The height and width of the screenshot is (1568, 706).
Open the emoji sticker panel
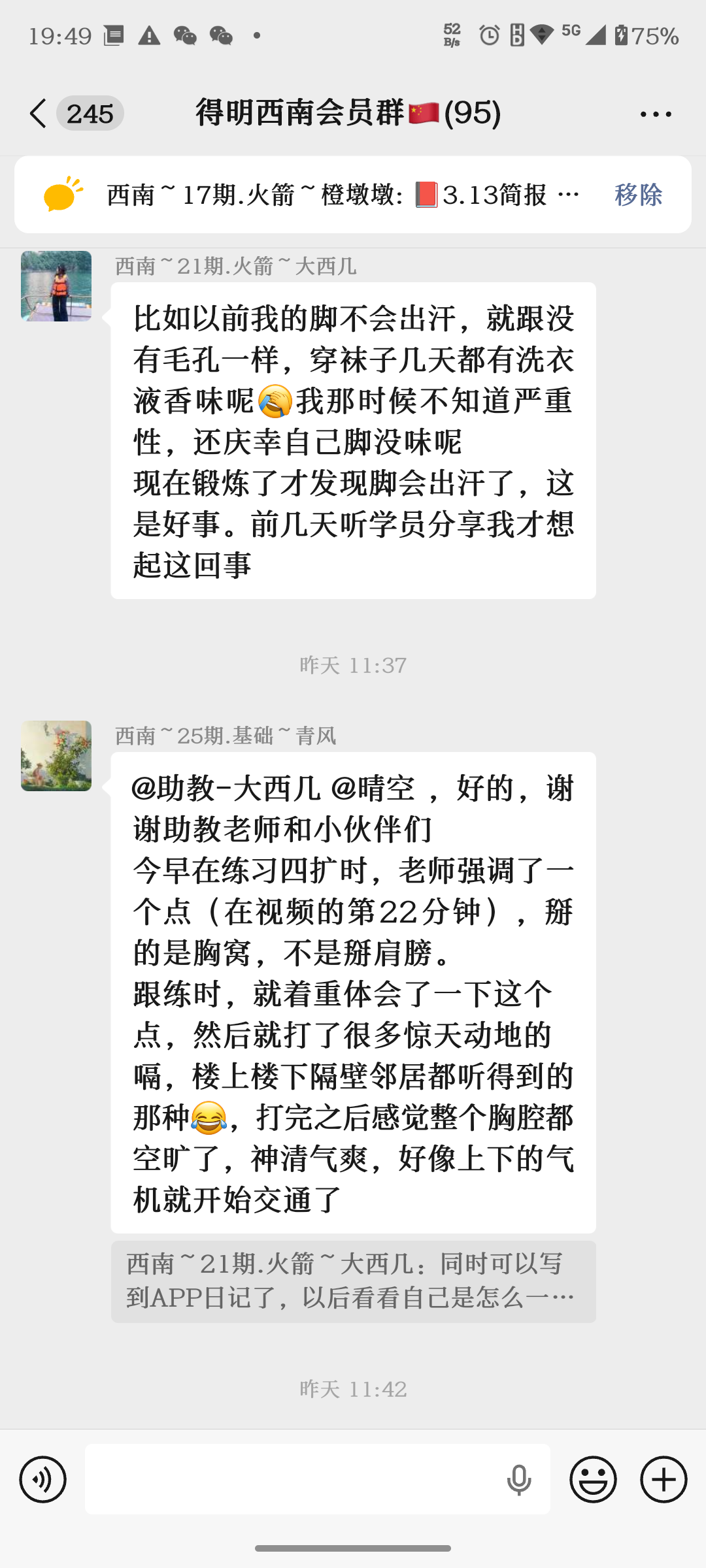click(593, 1479)
